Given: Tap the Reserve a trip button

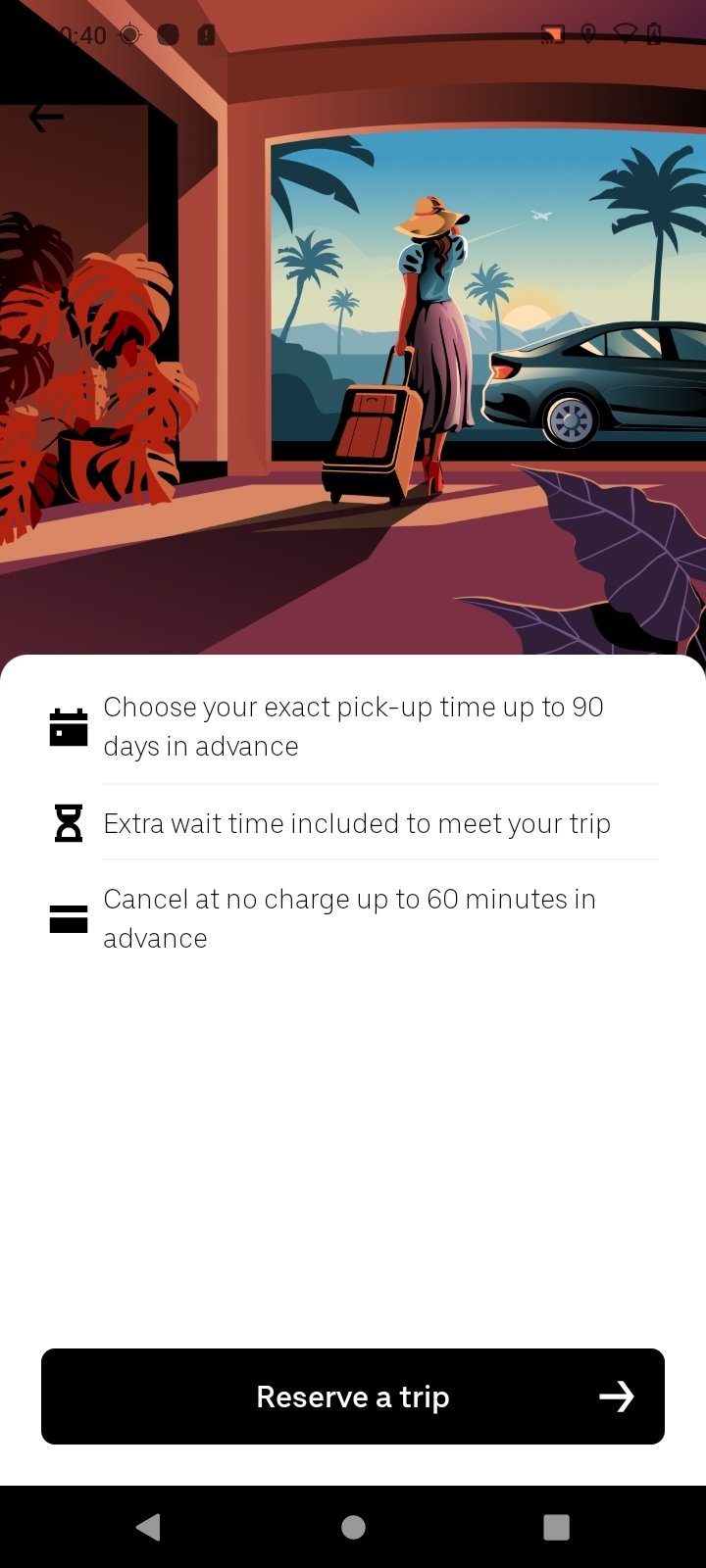Looking at the screenshot, I should click(x=353, y=1396).
